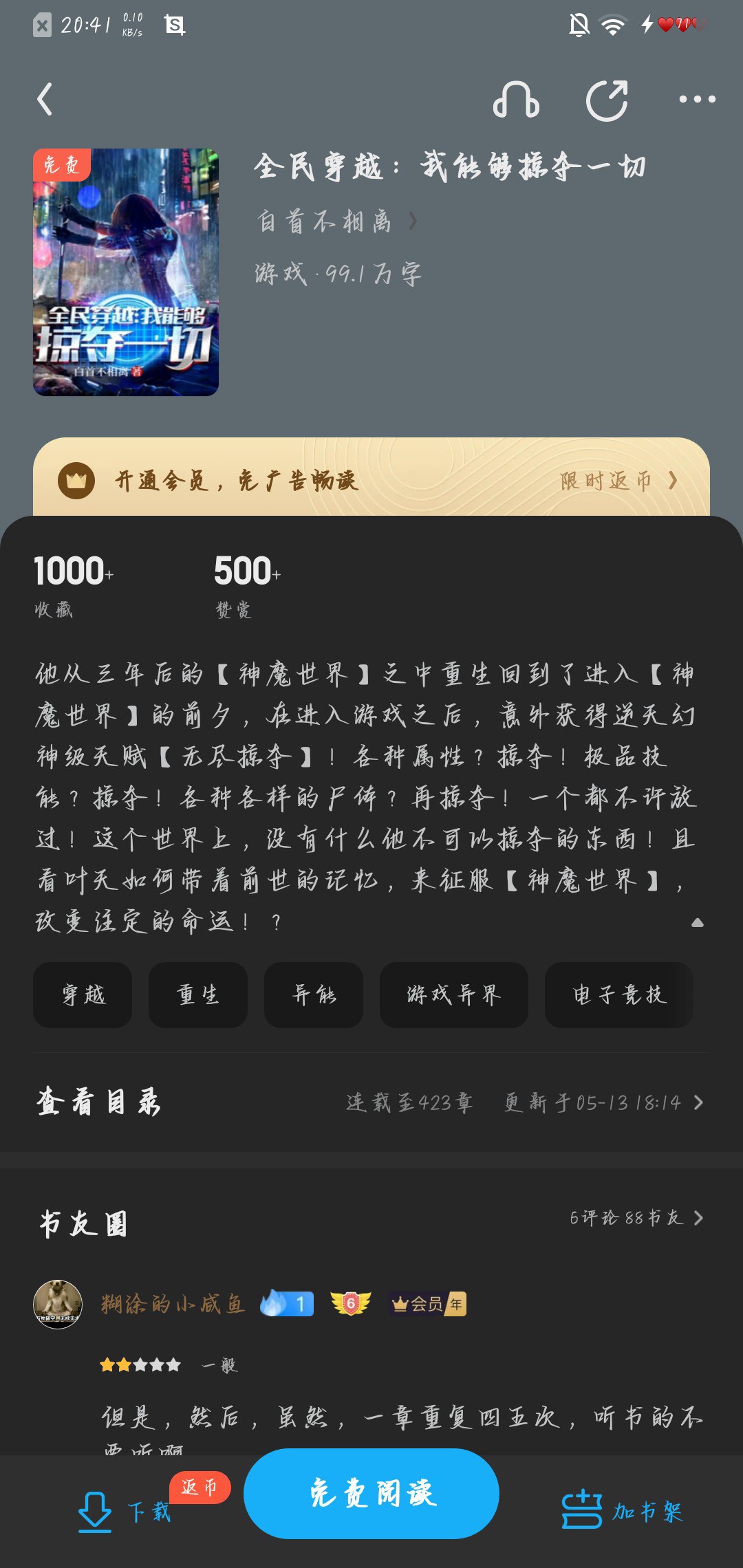
Task: Select the 异能 tag
Action: pyautogui.click(x=314, y=994)
